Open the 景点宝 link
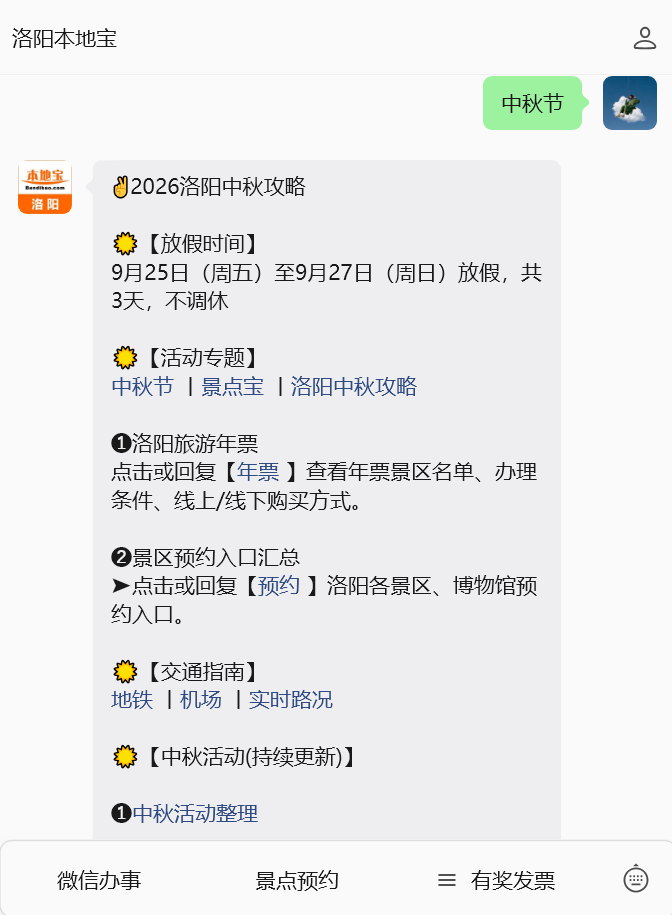Viewport: 672px width, 915px height. coord(233,386)
